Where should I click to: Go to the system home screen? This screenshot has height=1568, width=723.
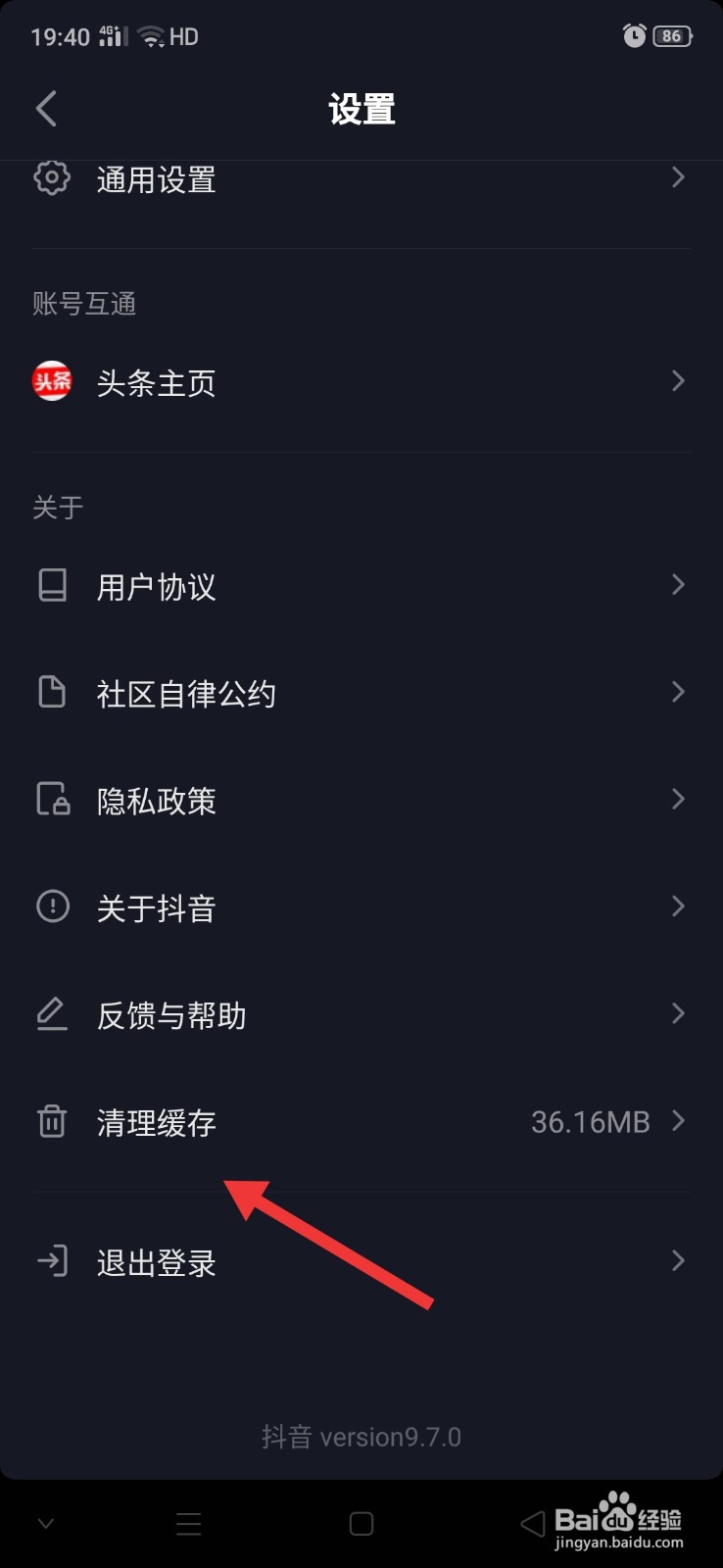tap(361, 1524)
